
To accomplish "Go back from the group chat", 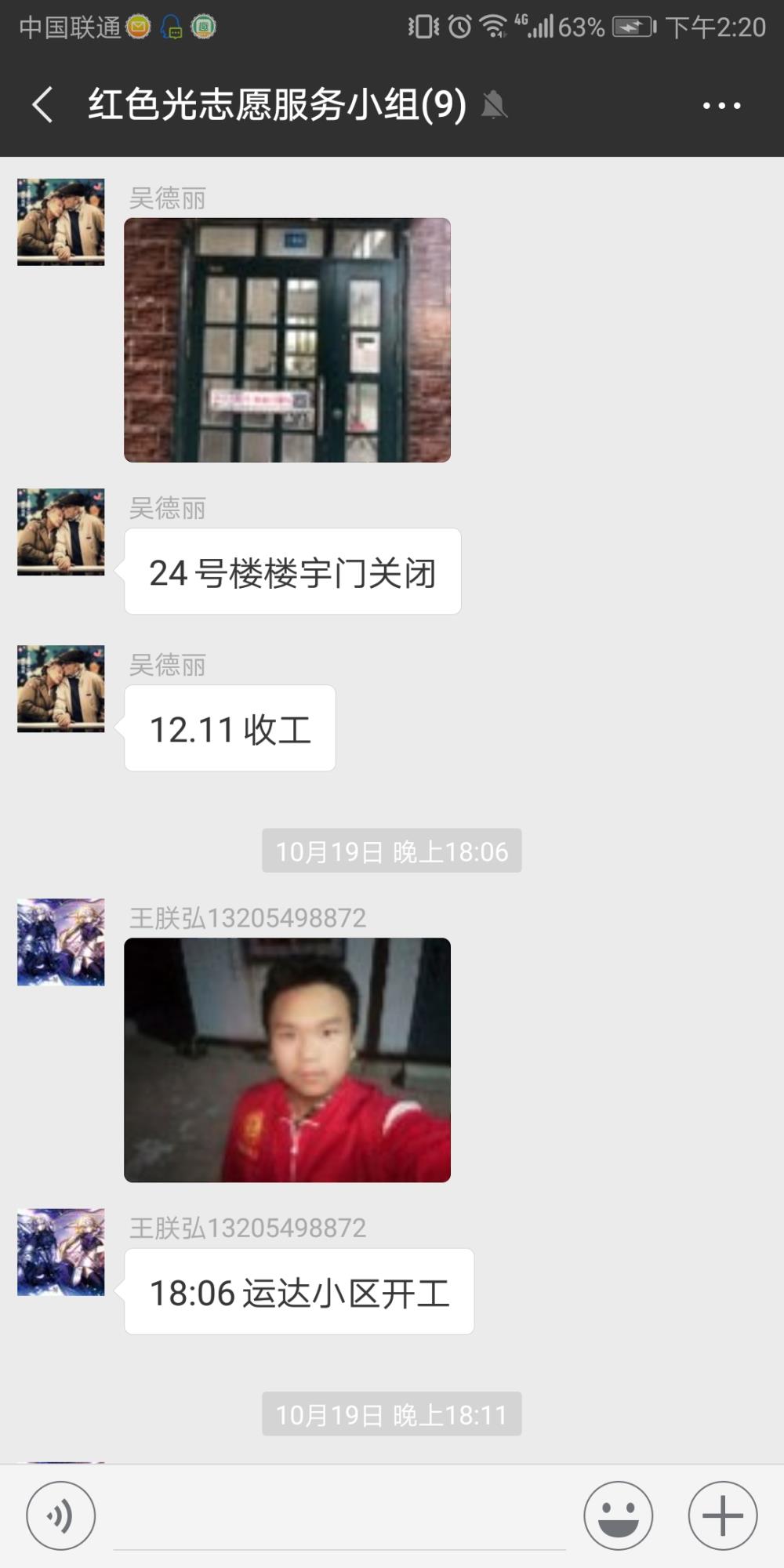I will 43,105.
